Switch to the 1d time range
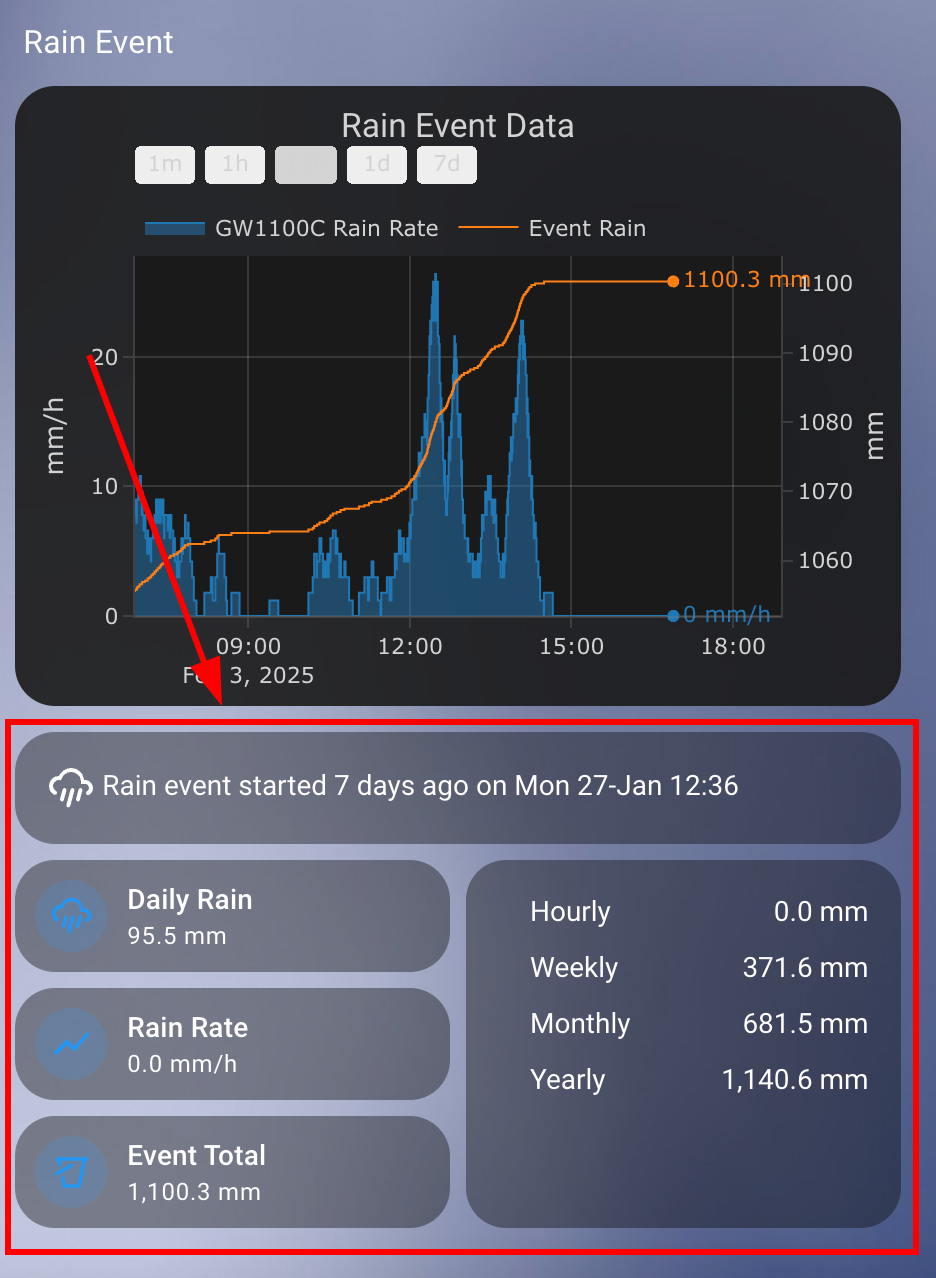Screen dimensions: 936x1278 tap(376, 164)
